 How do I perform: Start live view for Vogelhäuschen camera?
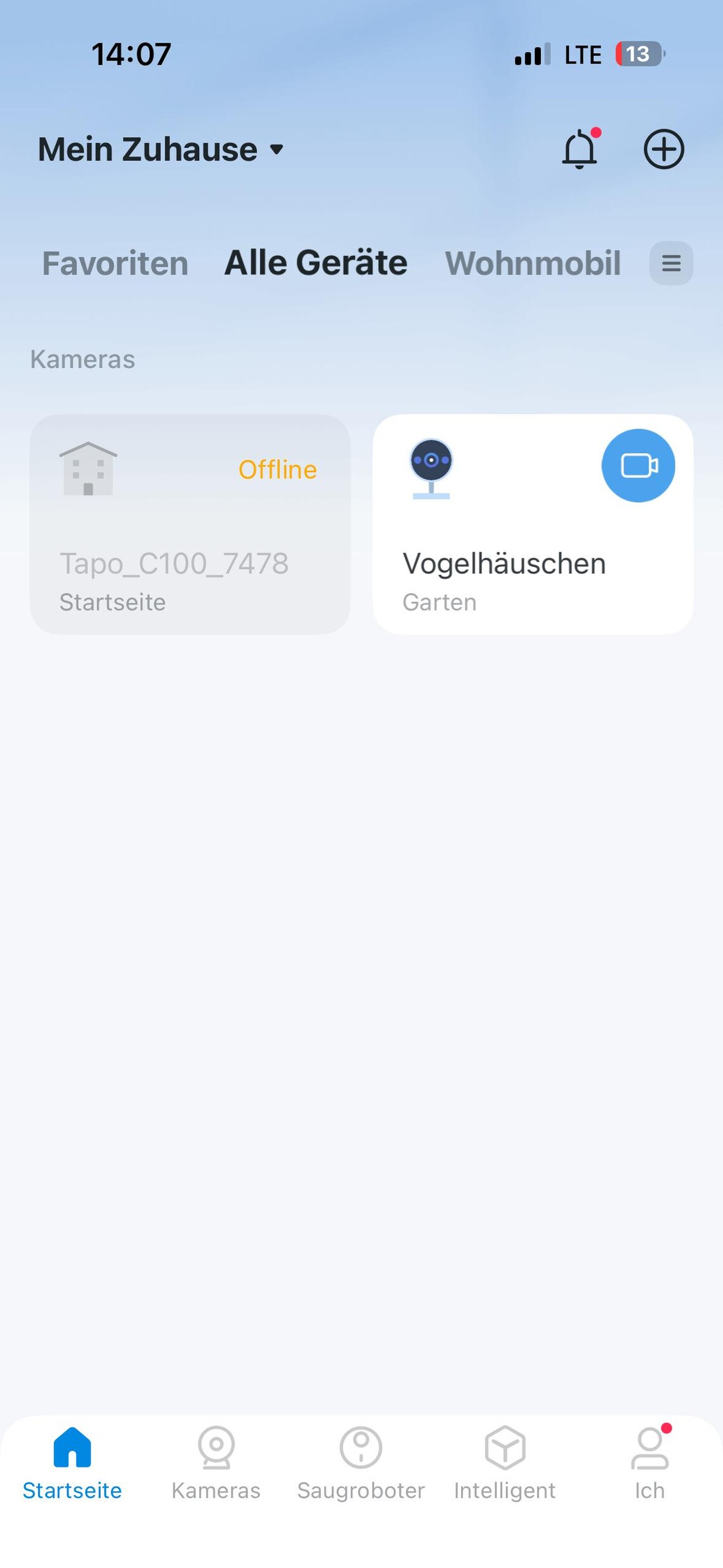coord(638,466)
